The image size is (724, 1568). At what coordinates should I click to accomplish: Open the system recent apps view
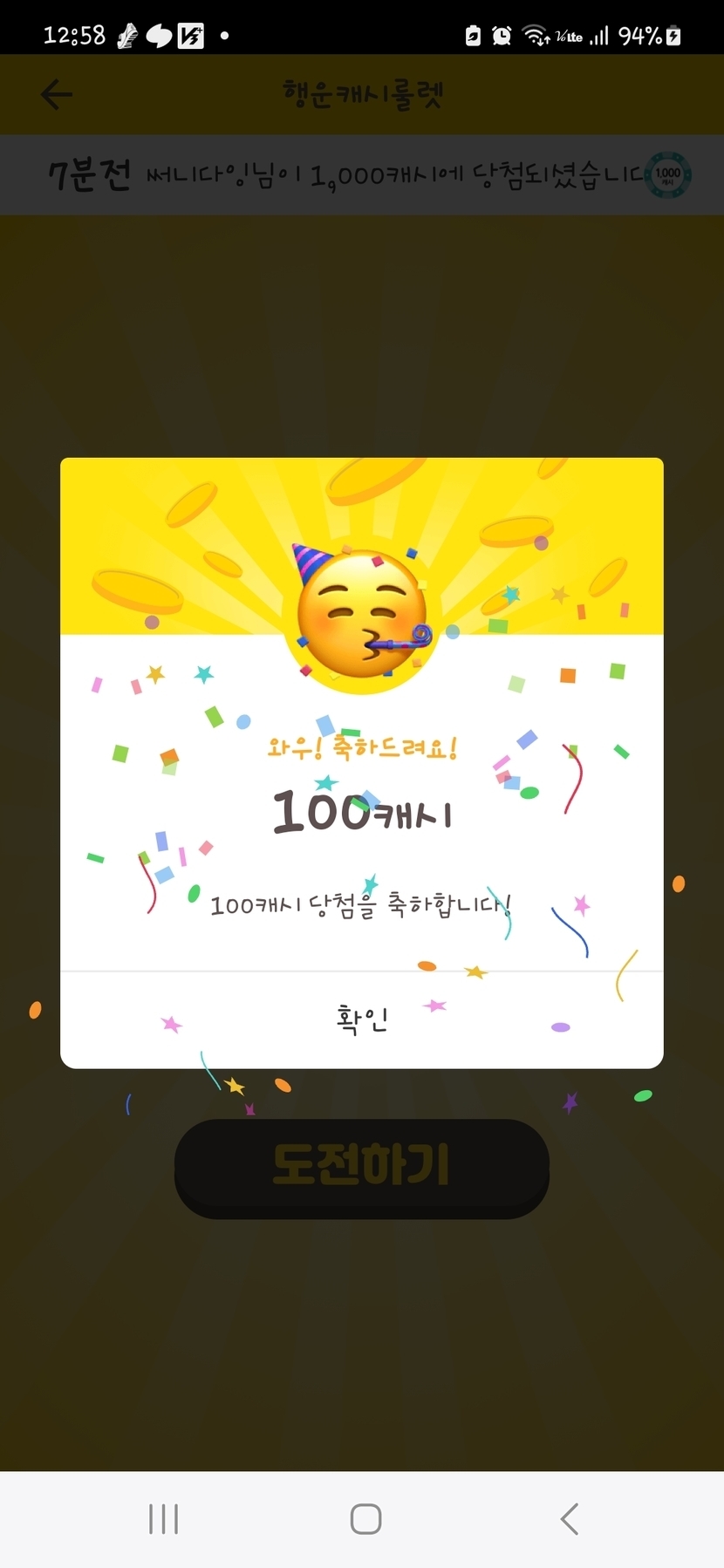(x=163, y=1518)
